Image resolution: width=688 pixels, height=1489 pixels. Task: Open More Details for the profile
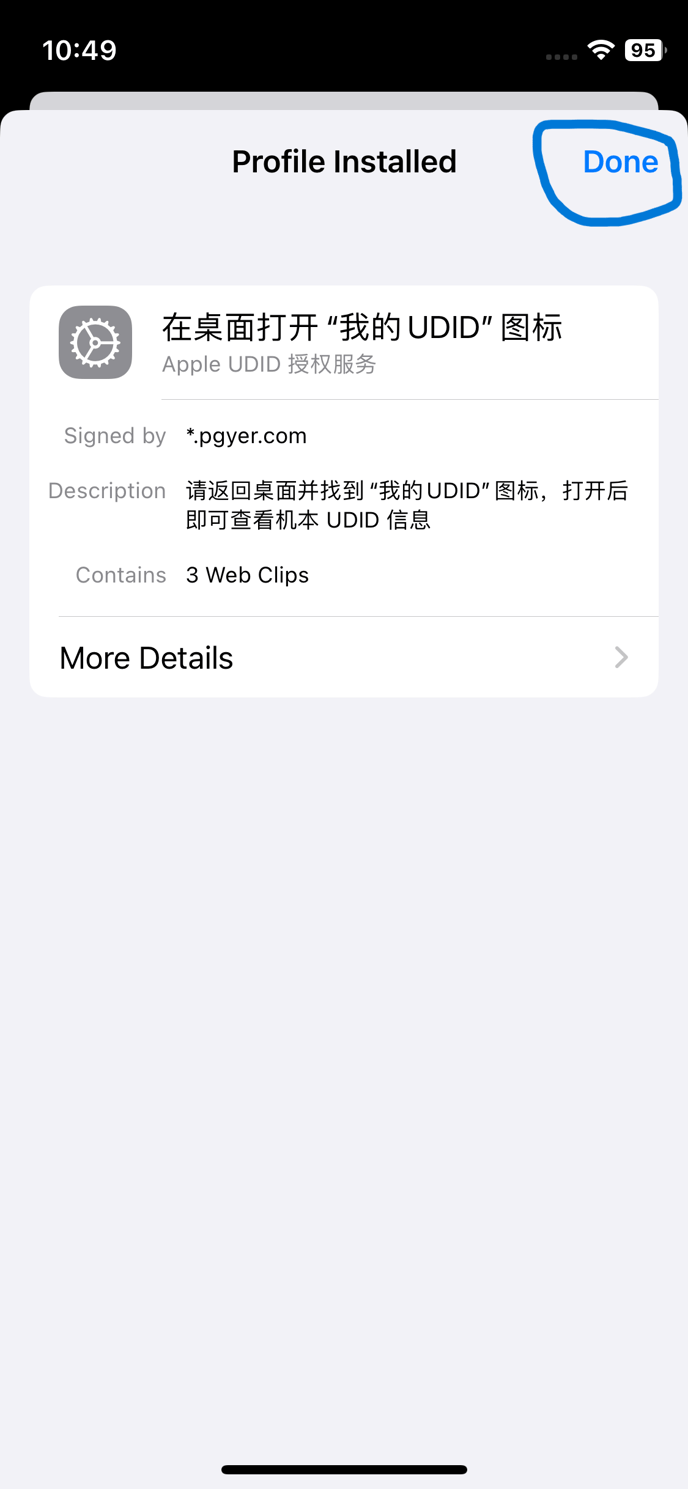343,657
